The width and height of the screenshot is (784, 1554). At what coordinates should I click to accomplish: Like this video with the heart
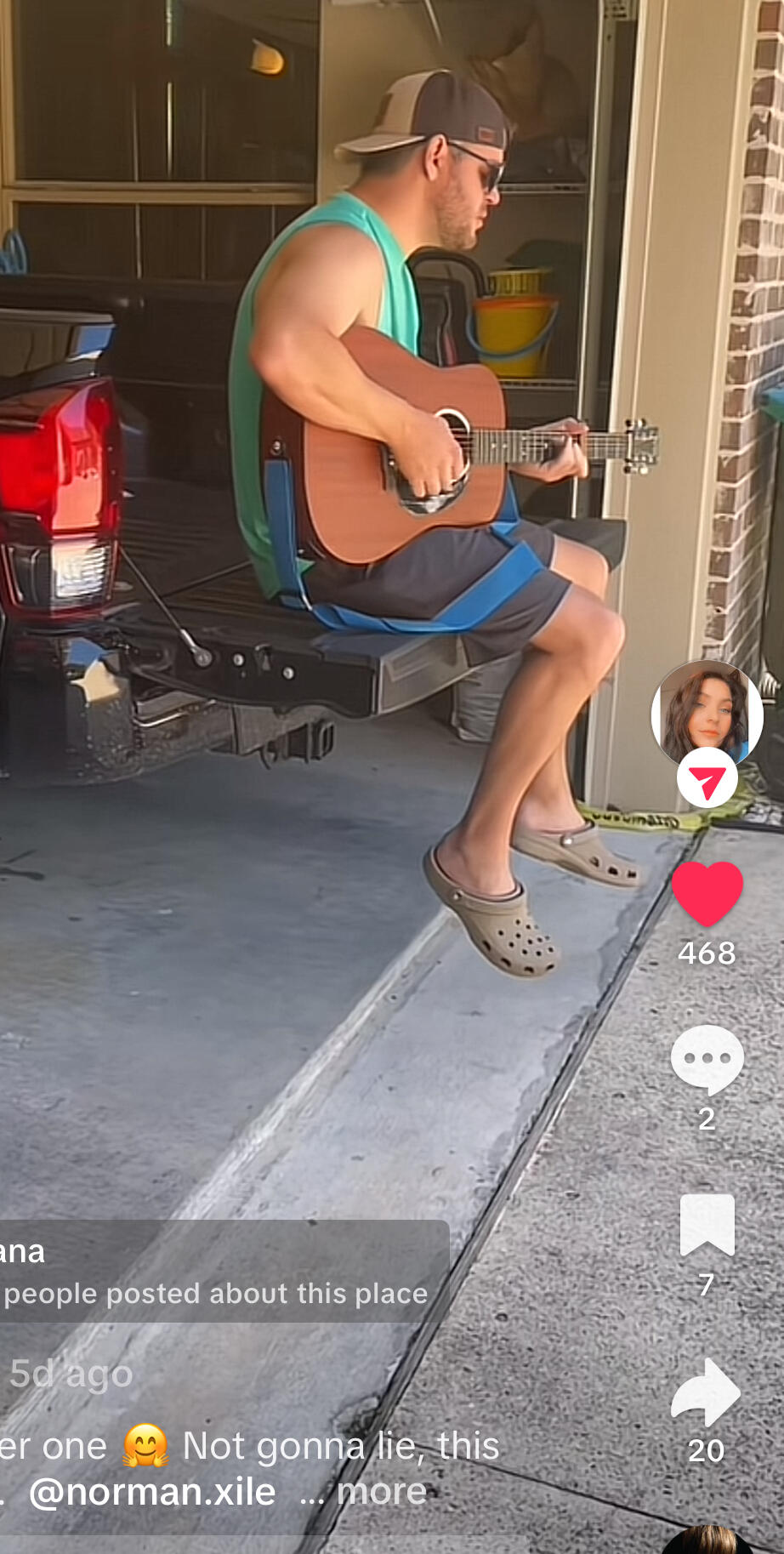pos(707,893)
